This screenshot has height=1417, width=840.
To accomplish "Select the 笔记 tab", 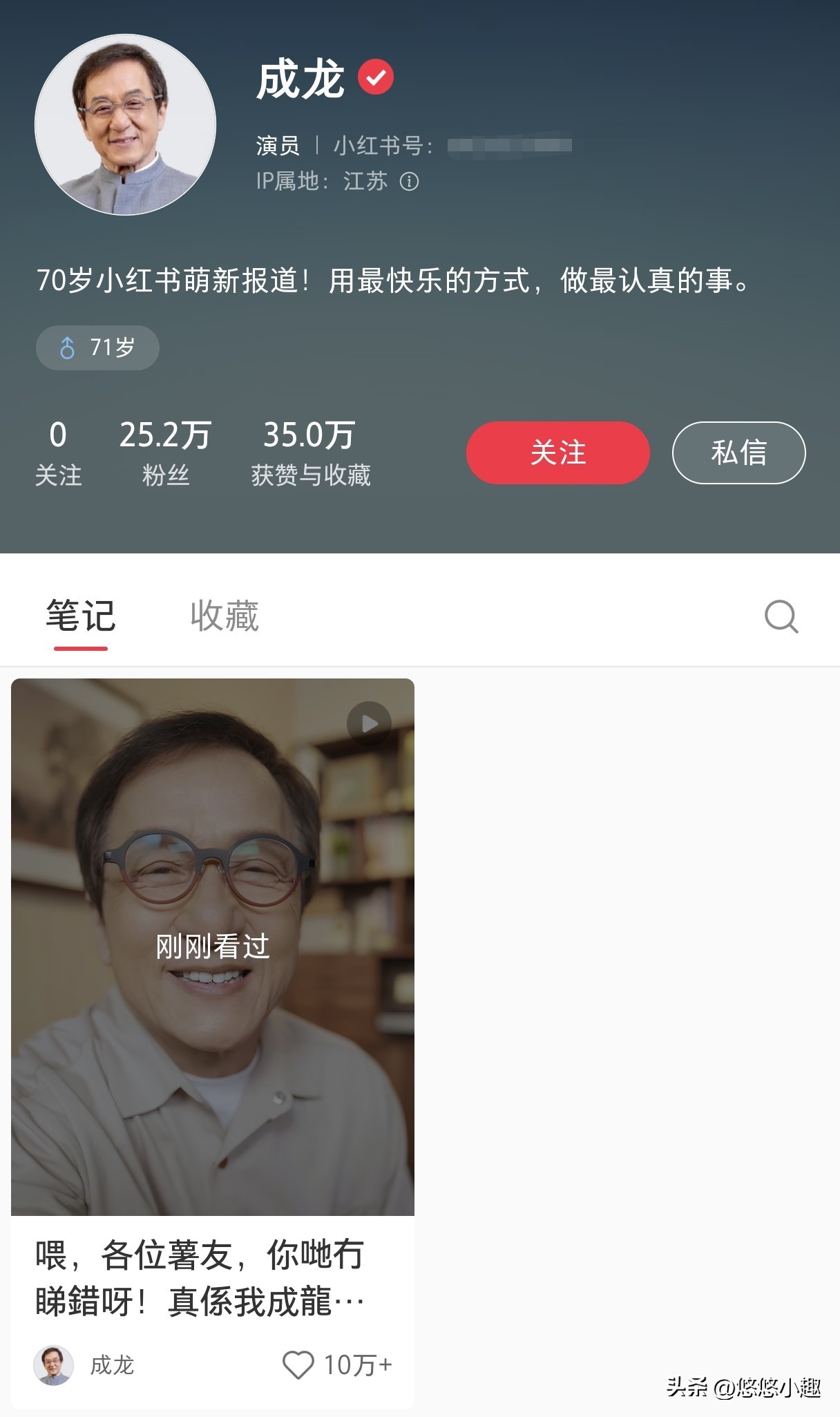I will pyautogui.click(x=80, y=616).
